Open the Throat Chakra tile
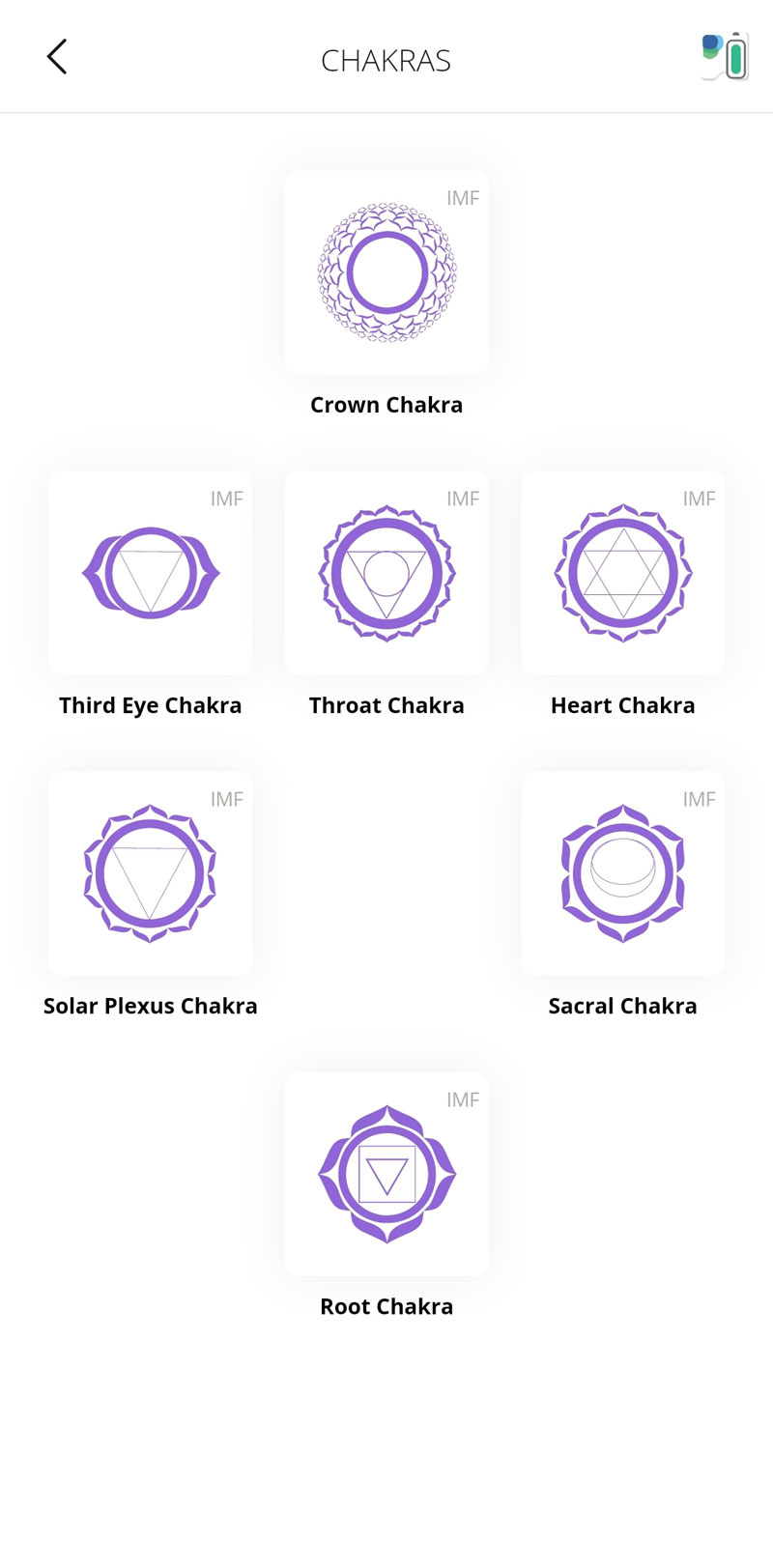The width and height of the screenshot is (773, 1568). (x=386, y=574)
